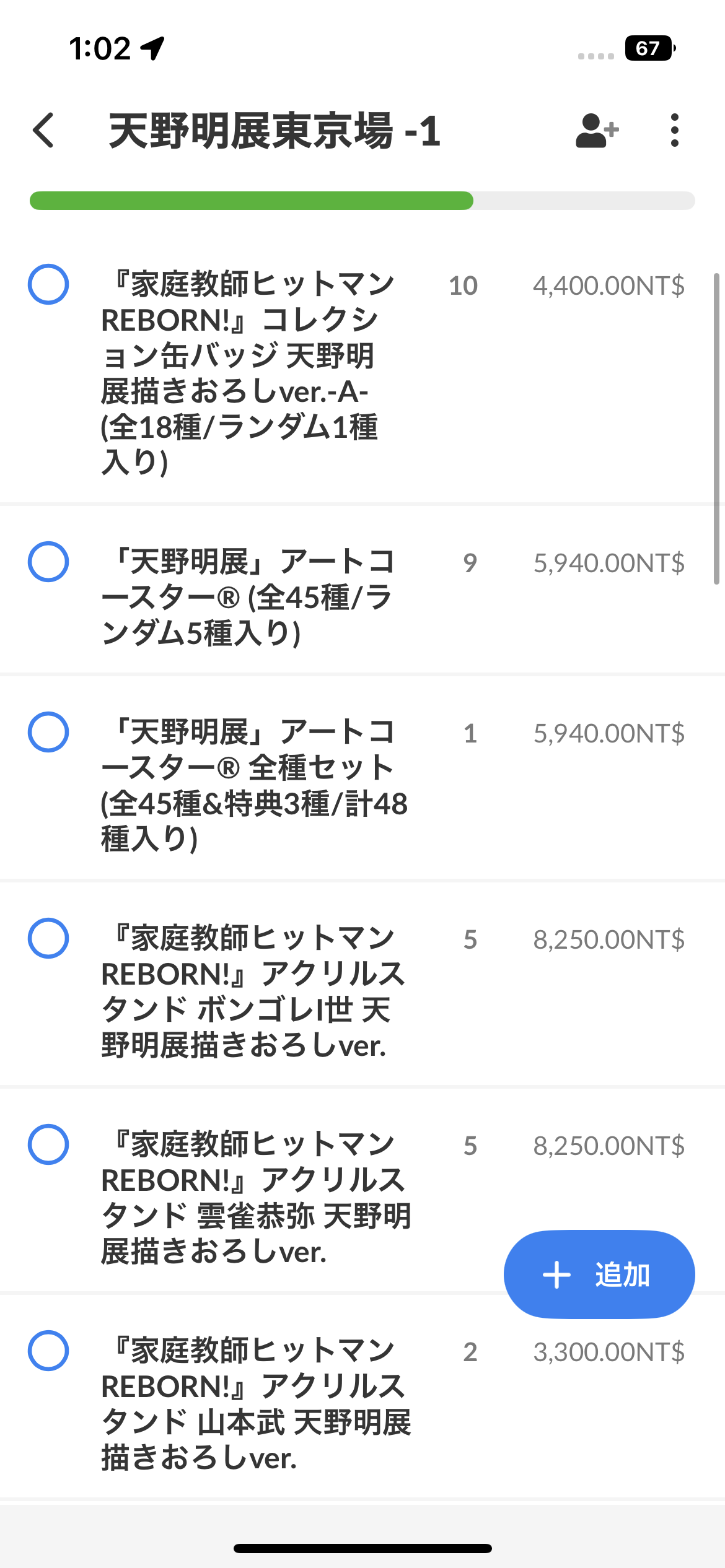Tick the アクリルスタンド 山本武 circle
This screenshot has width=725, height=1568.
pyautogui.click(x=48, y=1351)
